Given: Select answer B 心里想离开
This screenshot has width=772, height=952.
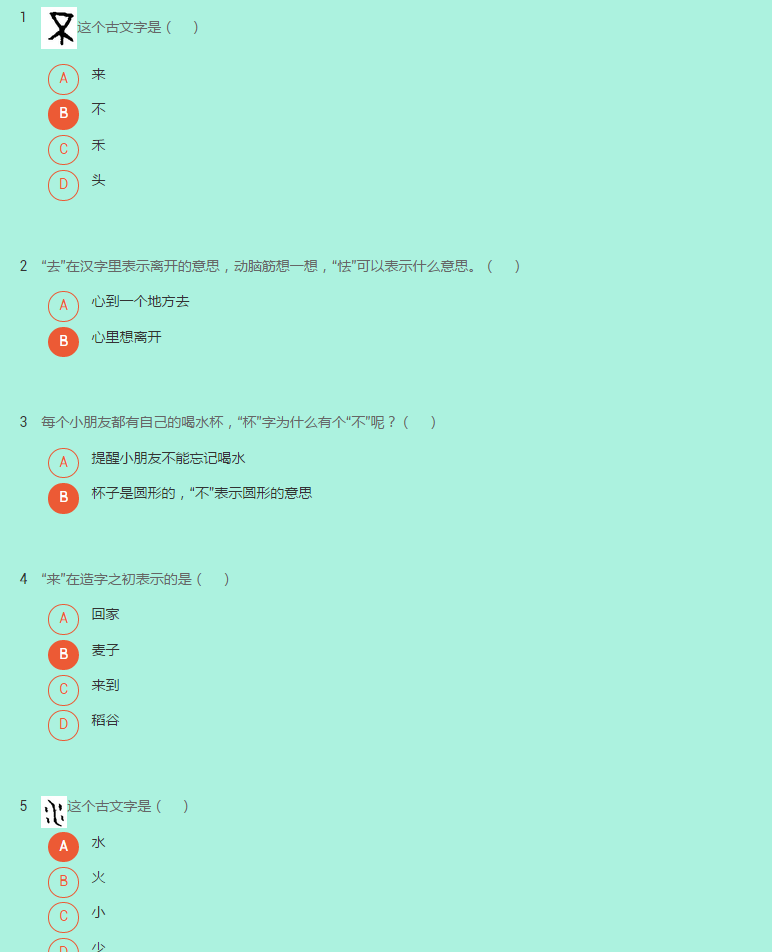Looking at the screenshot, I should click(63, 341).
